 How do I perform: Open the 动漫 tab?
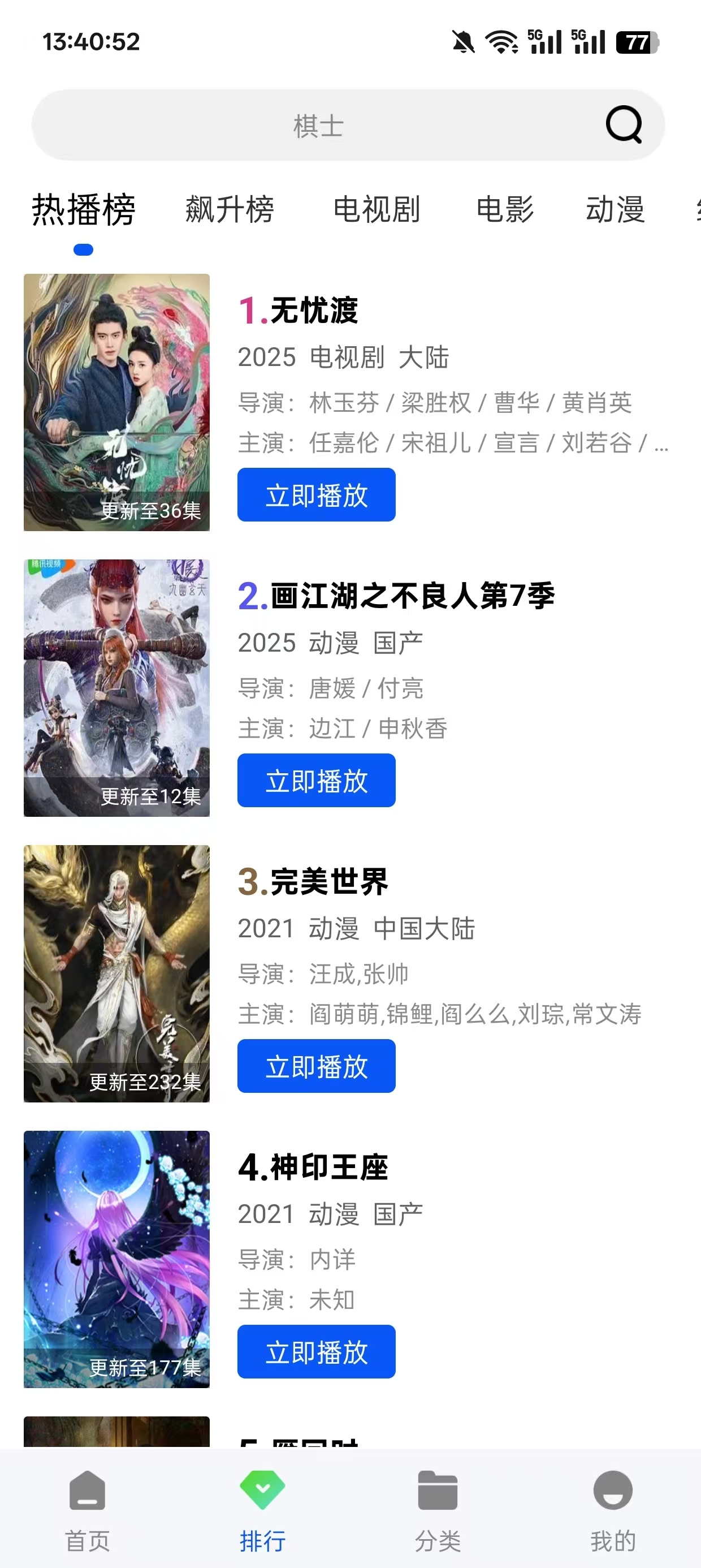614,209
